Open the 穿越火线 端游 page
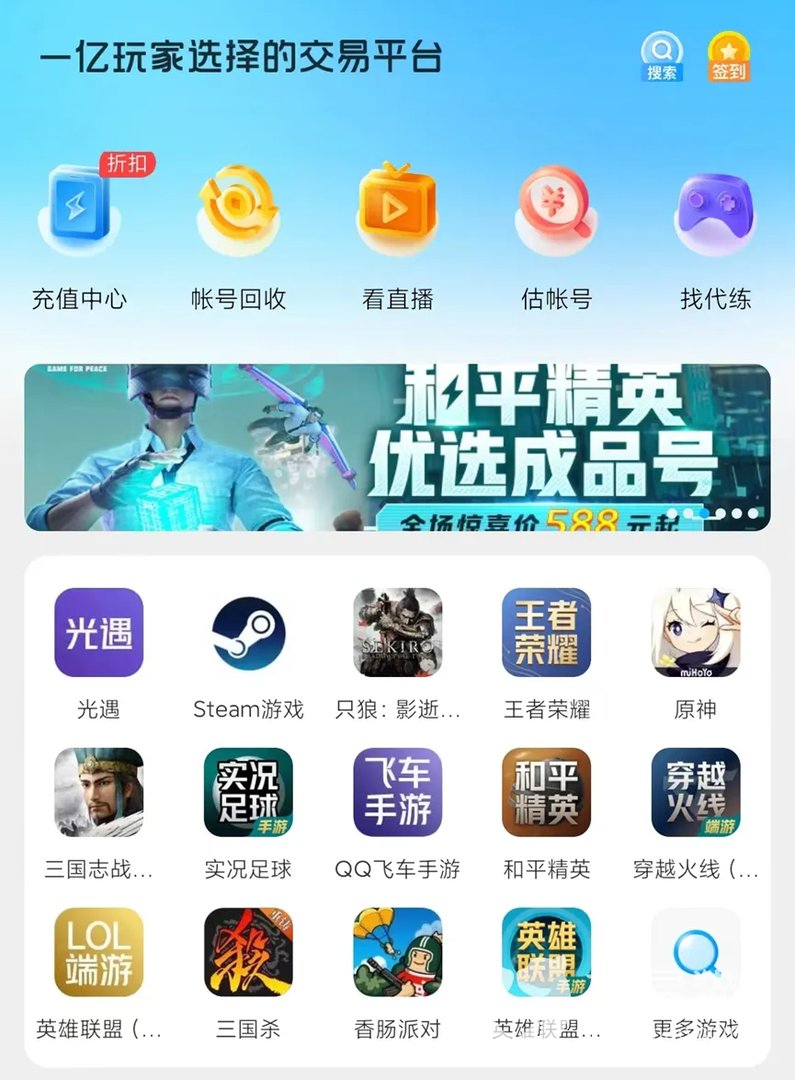The image size is (795, 1080). (x=697, y=795)
